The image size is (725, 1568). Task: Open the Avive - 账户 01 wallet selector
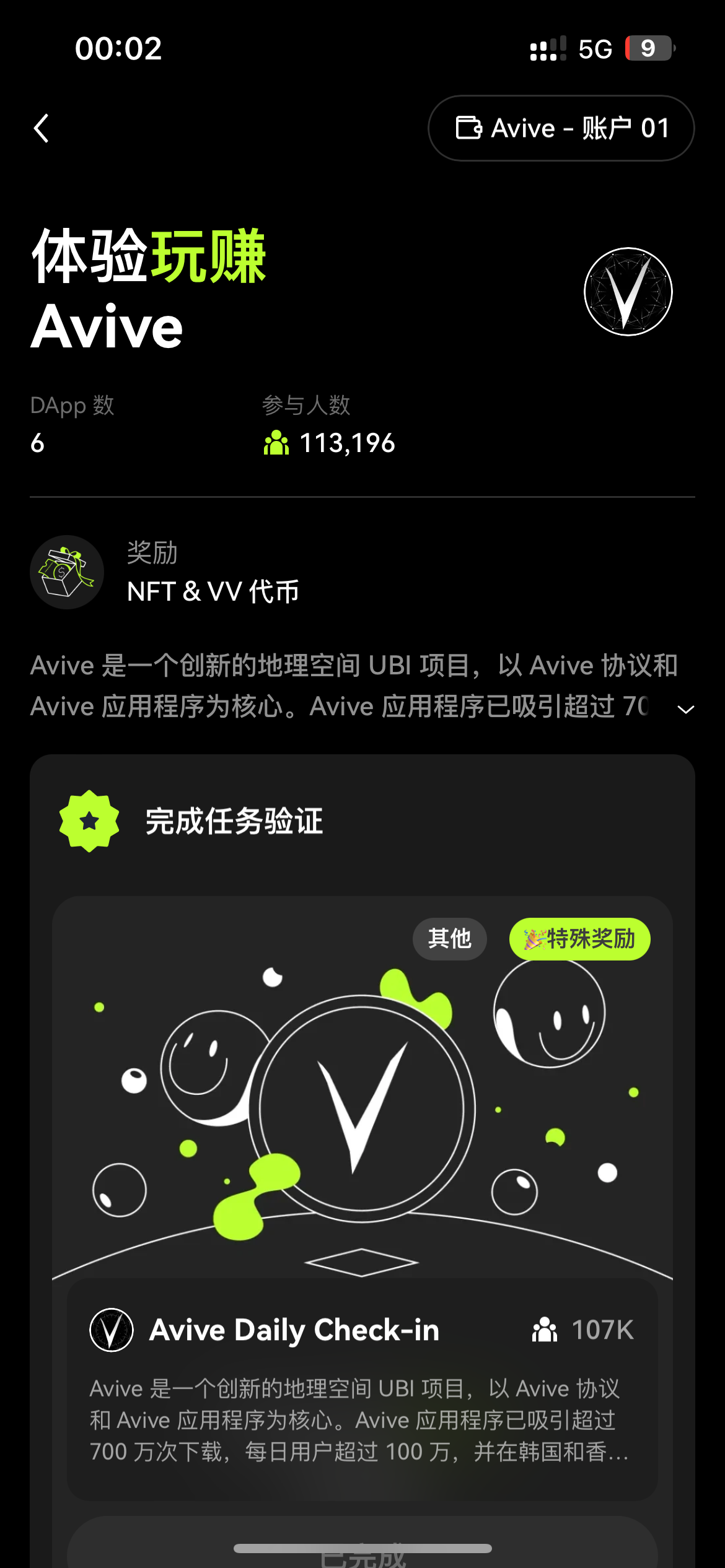click(x=561, y=128)
